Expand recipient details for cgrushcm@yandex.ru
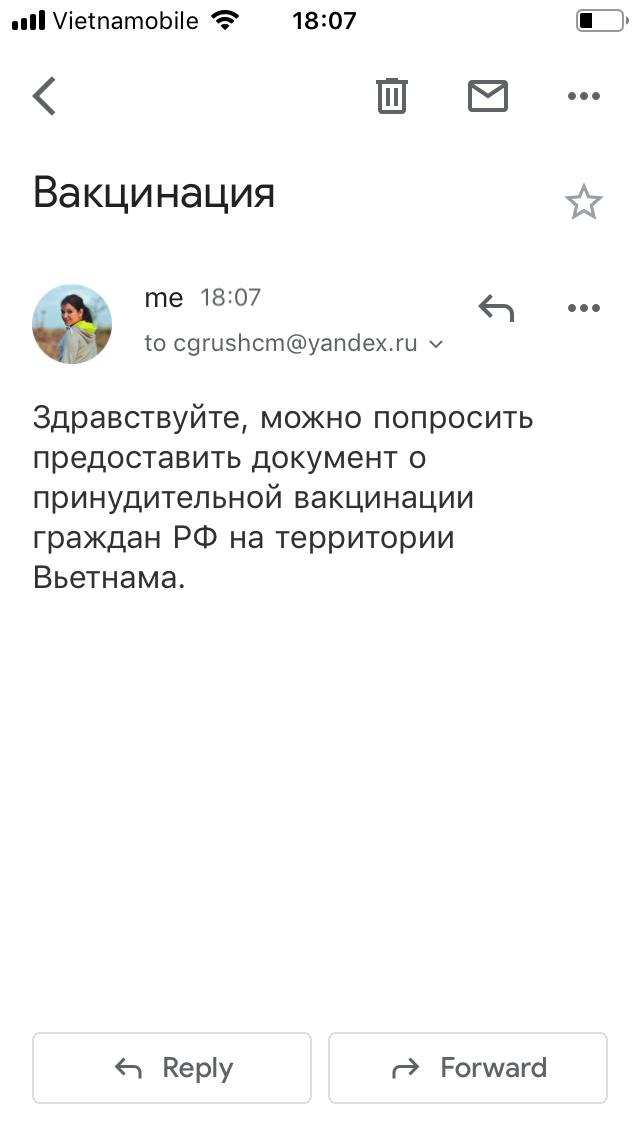640x1136 pixels. (436, 344)
